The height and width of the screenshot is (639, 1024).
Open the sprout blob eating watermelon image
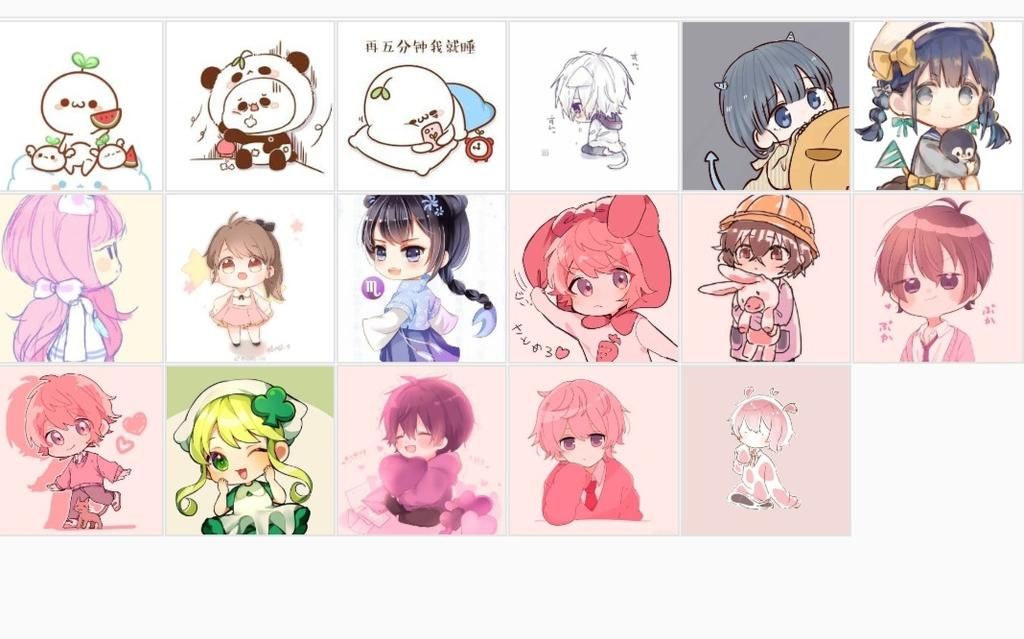point(81,106)
